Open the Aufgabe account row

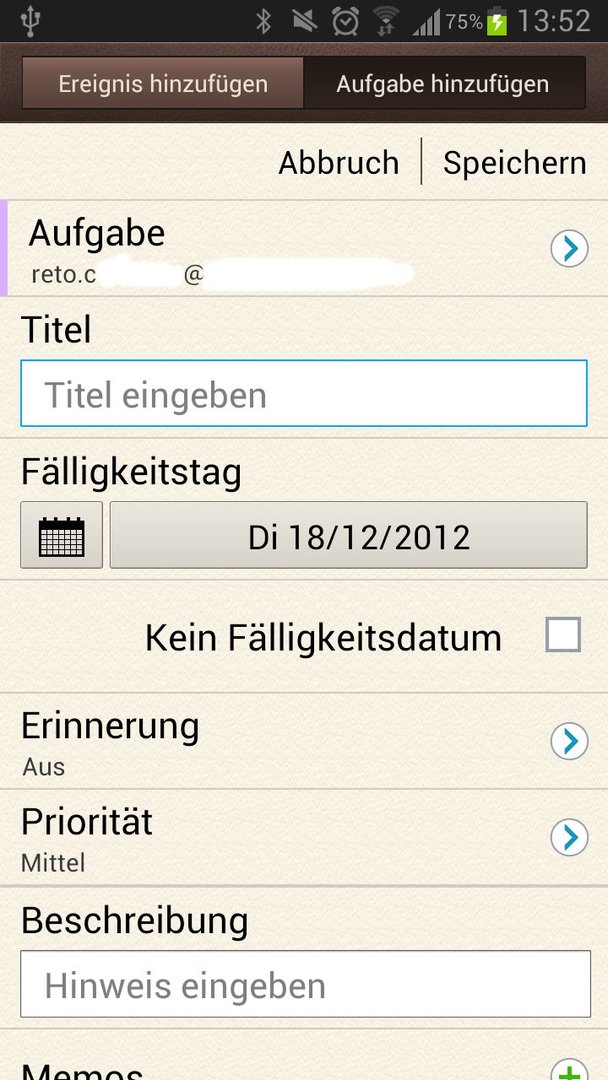pos(304,249)
